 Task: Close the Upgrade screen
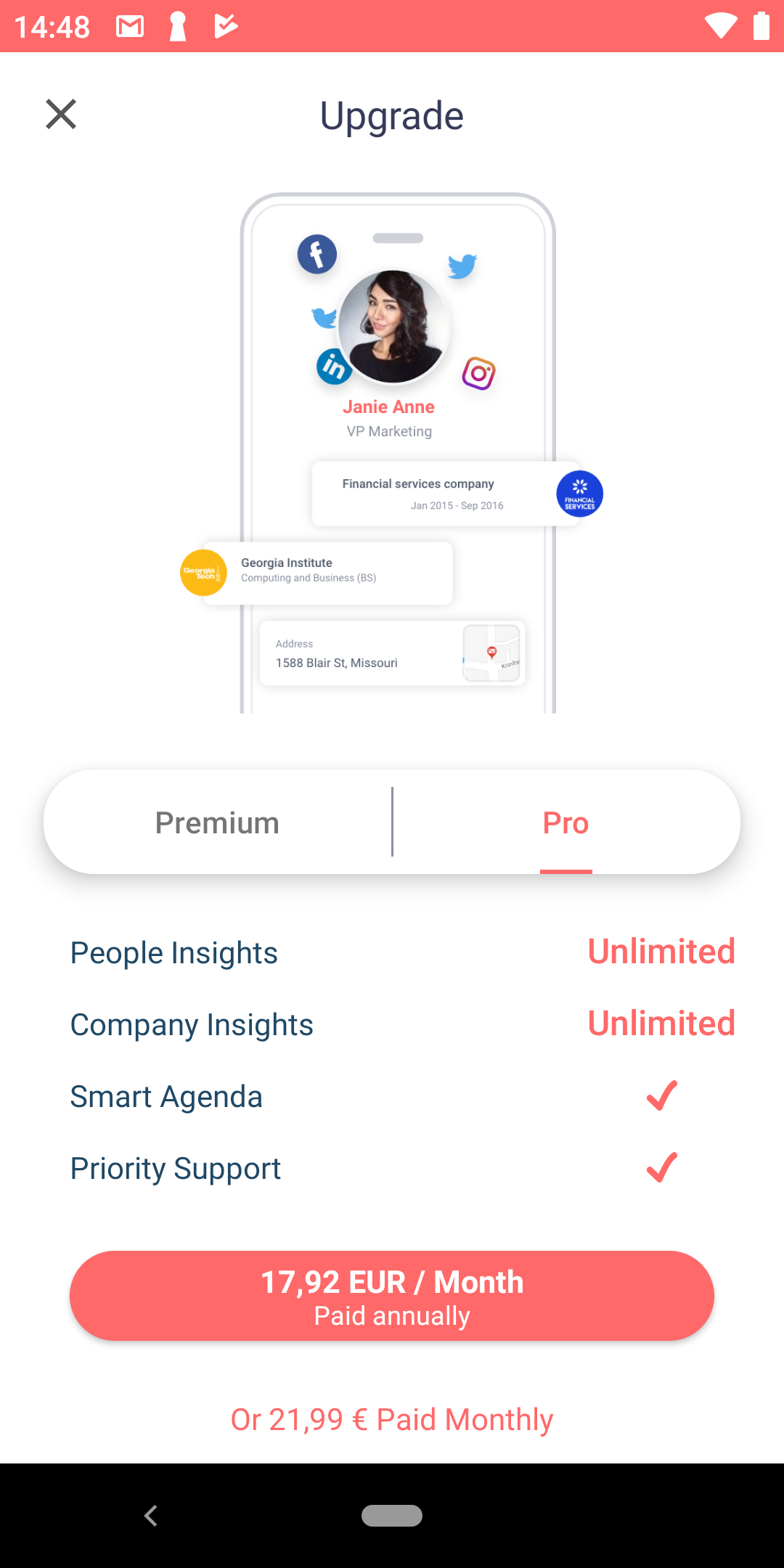[x=61, y=114]
